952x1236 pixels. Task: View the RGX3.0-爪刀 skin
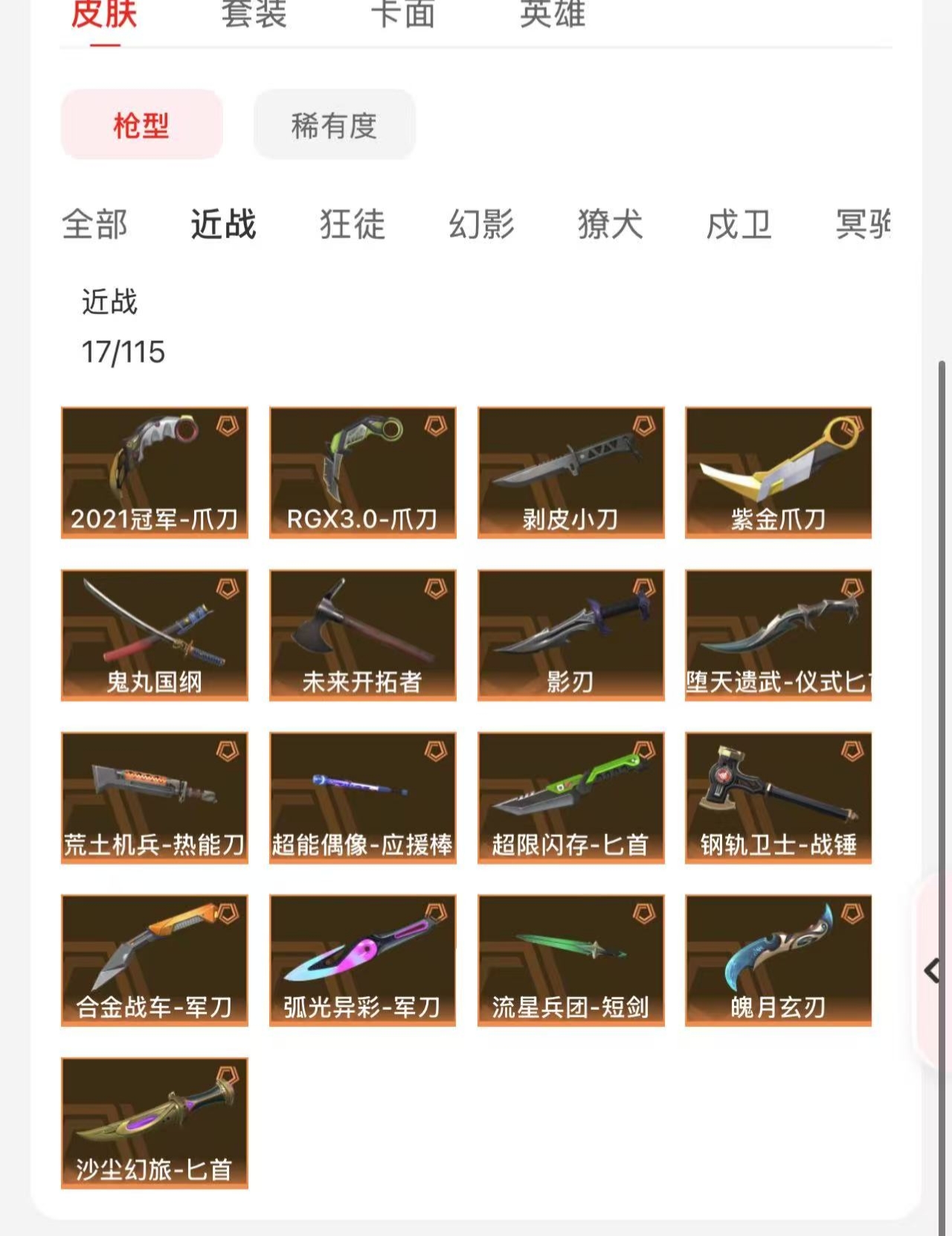click(362, 472)
